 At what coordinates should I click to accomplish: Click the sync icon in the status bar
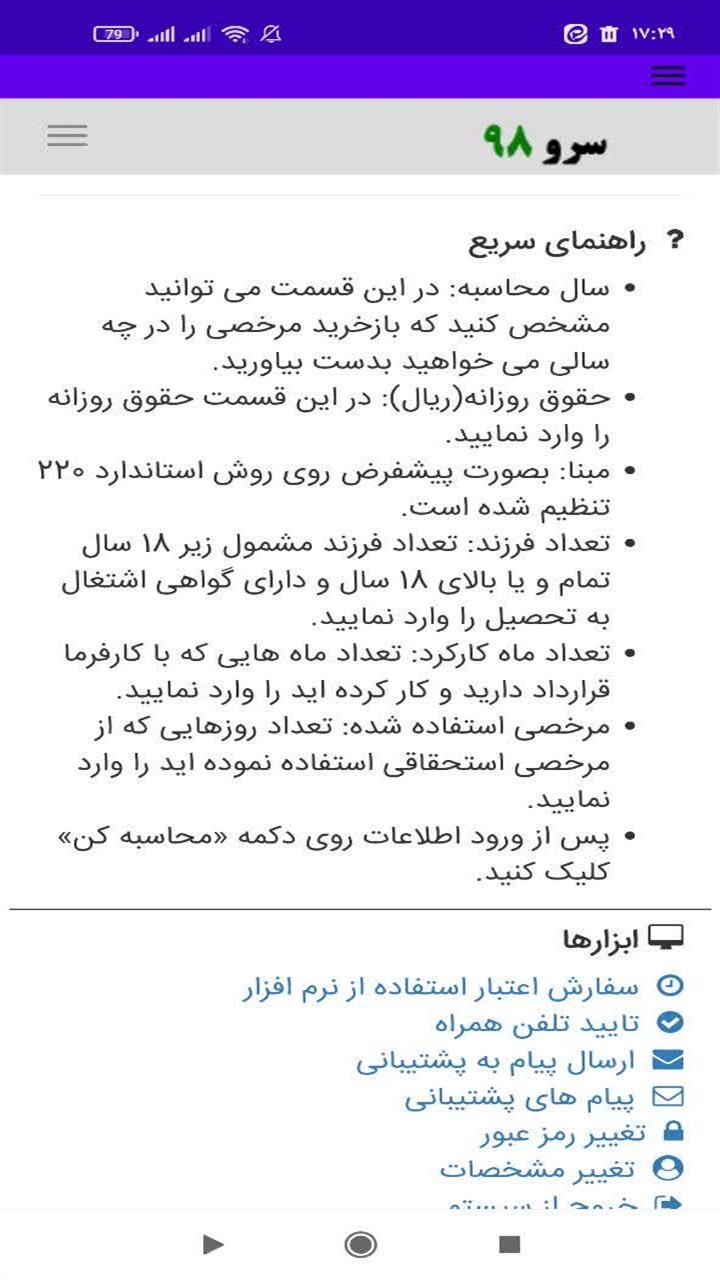(576, 33)
